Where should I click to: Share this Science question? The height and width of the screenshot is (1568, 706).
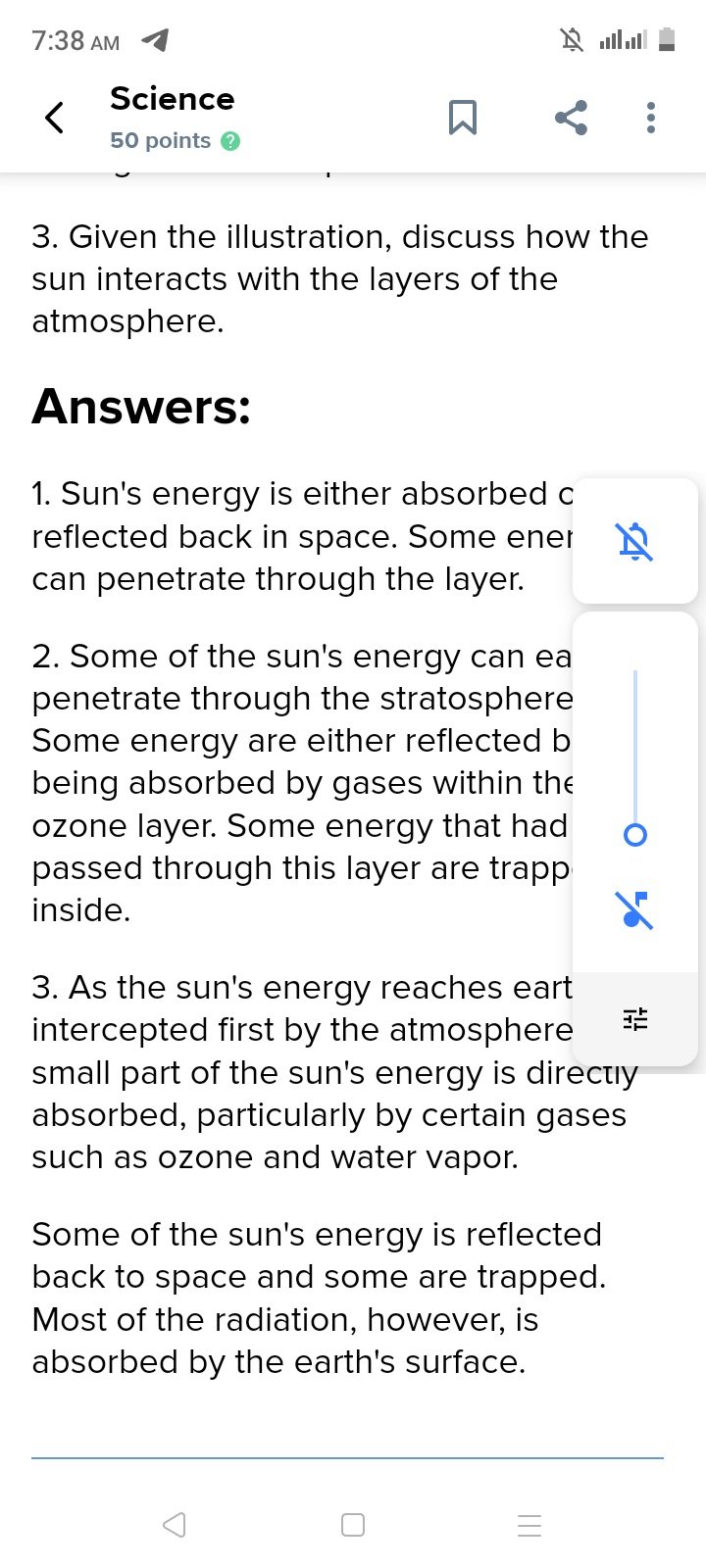[571, 118]
